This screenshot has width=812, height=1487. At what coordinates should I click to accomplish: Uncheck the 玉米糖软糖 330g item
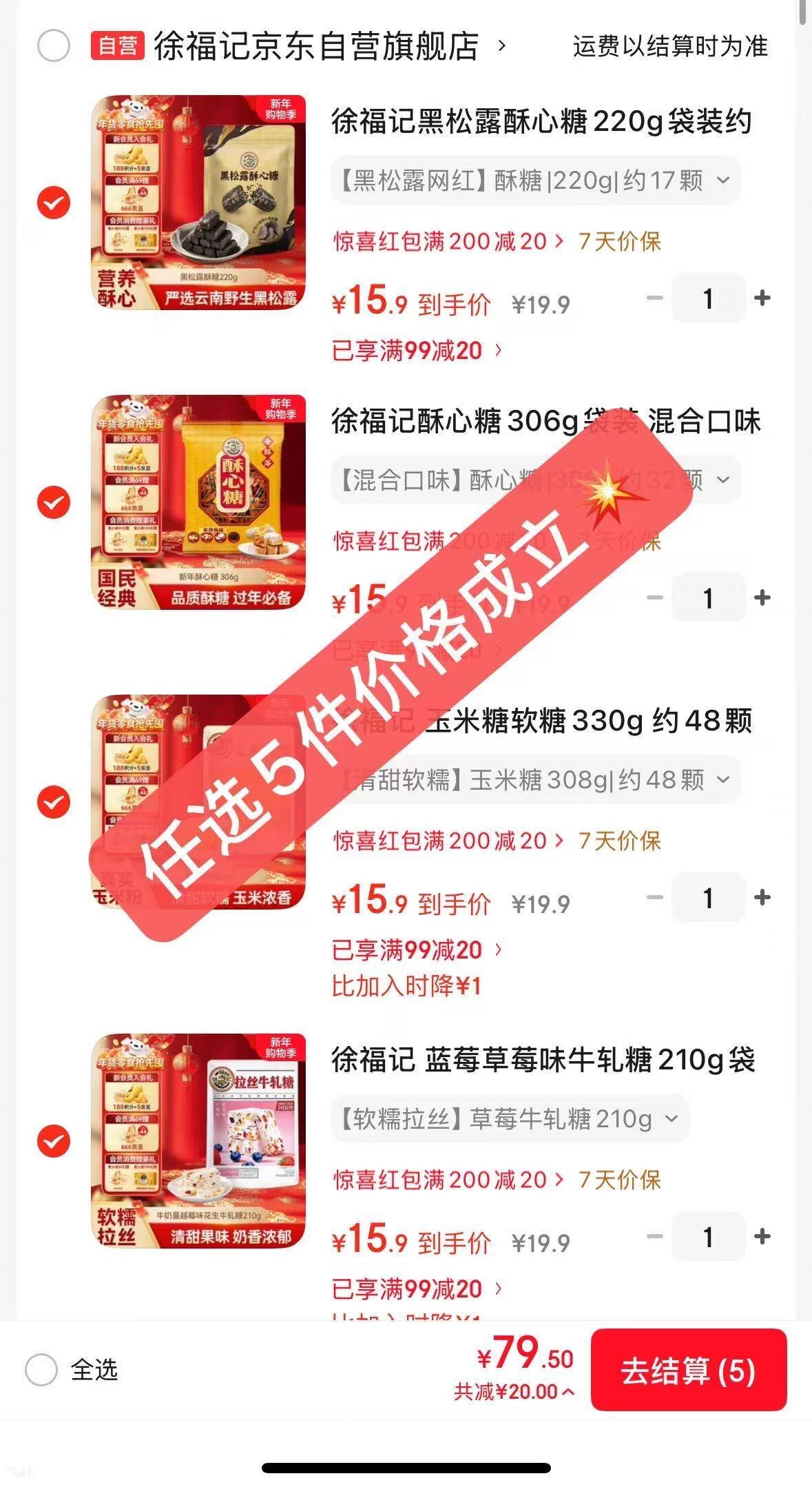54,802
